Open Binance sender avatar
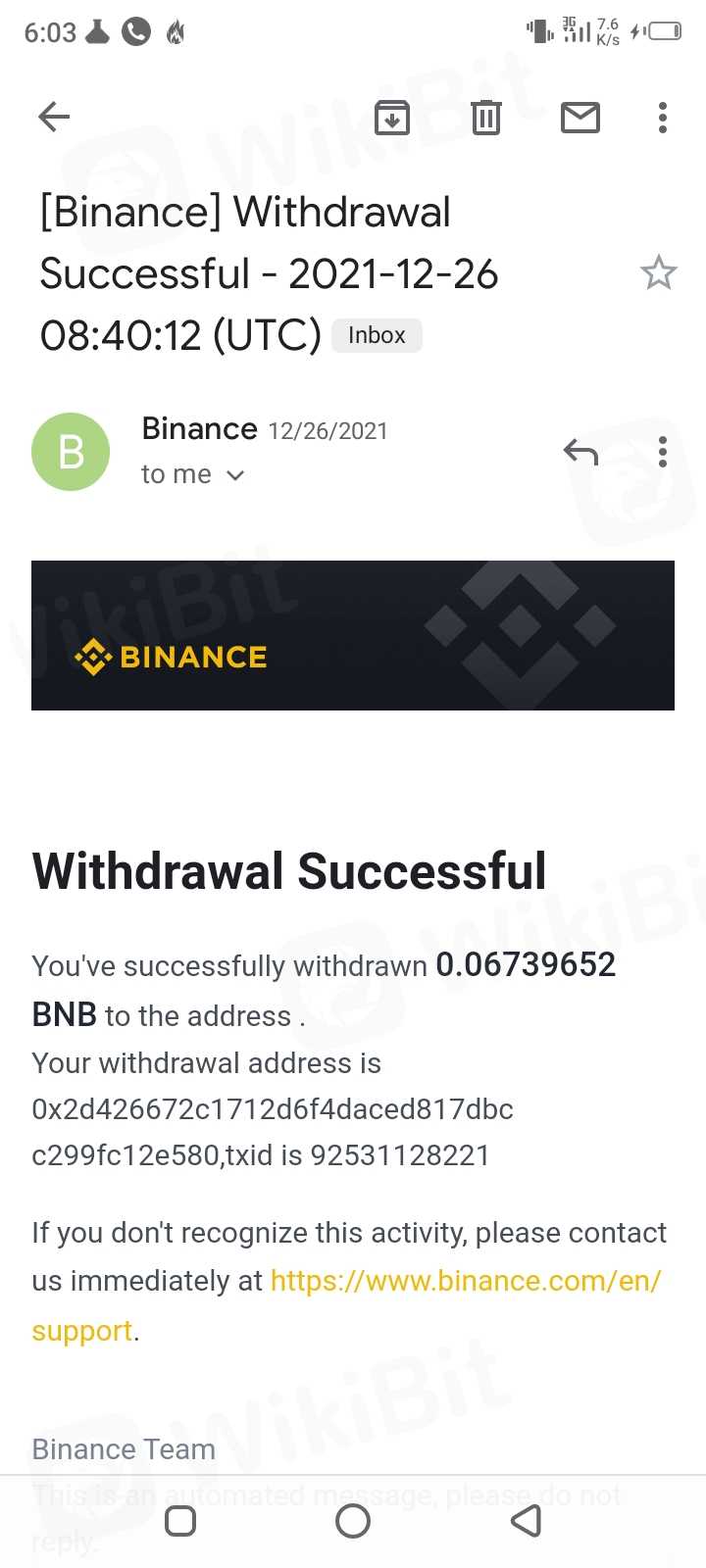 pyautogui.click(x=71, y=452)
